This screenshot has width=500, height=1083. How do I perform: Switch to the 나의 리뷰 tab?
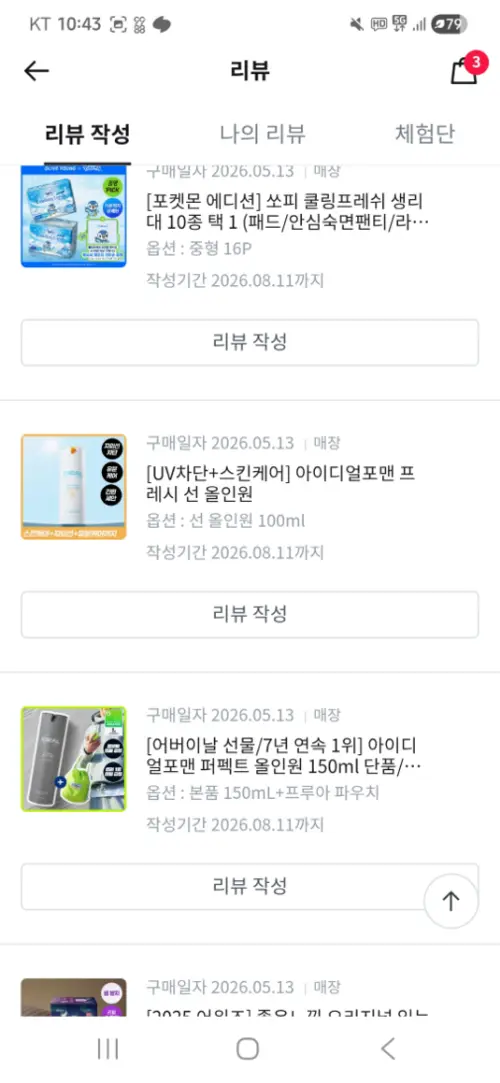[262, 133]
